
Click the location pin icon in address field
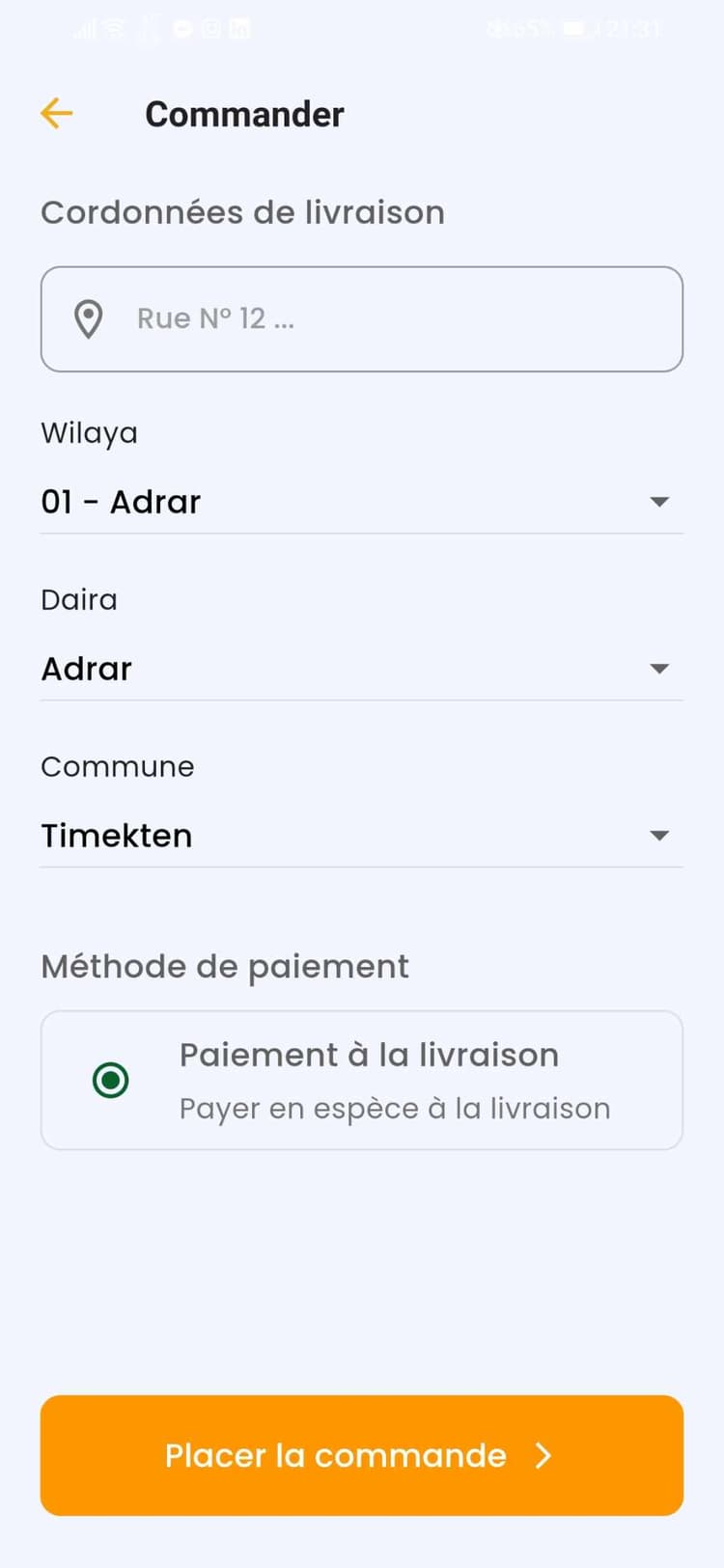tap(88, 318)
